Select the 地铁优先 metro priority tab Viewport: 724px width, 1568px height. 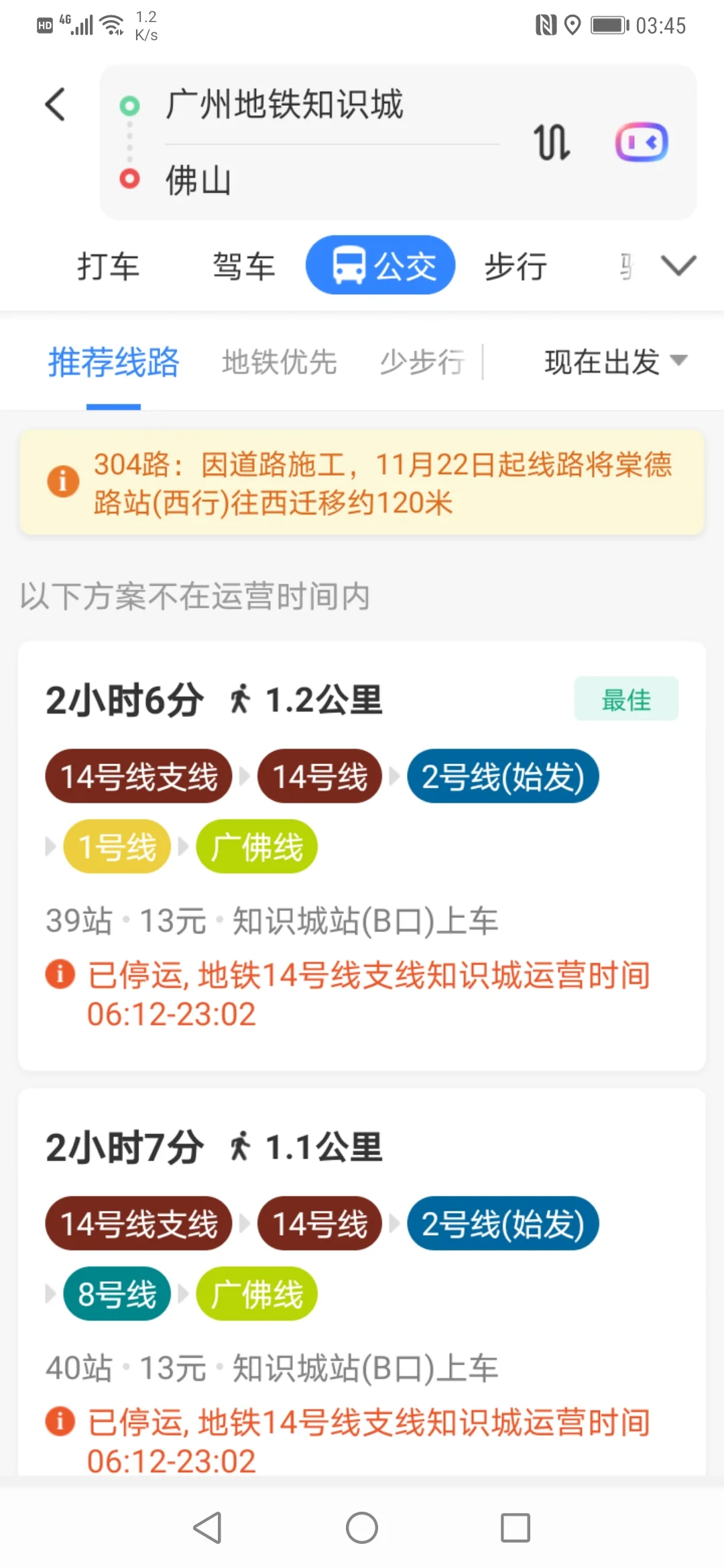(279, 361)
